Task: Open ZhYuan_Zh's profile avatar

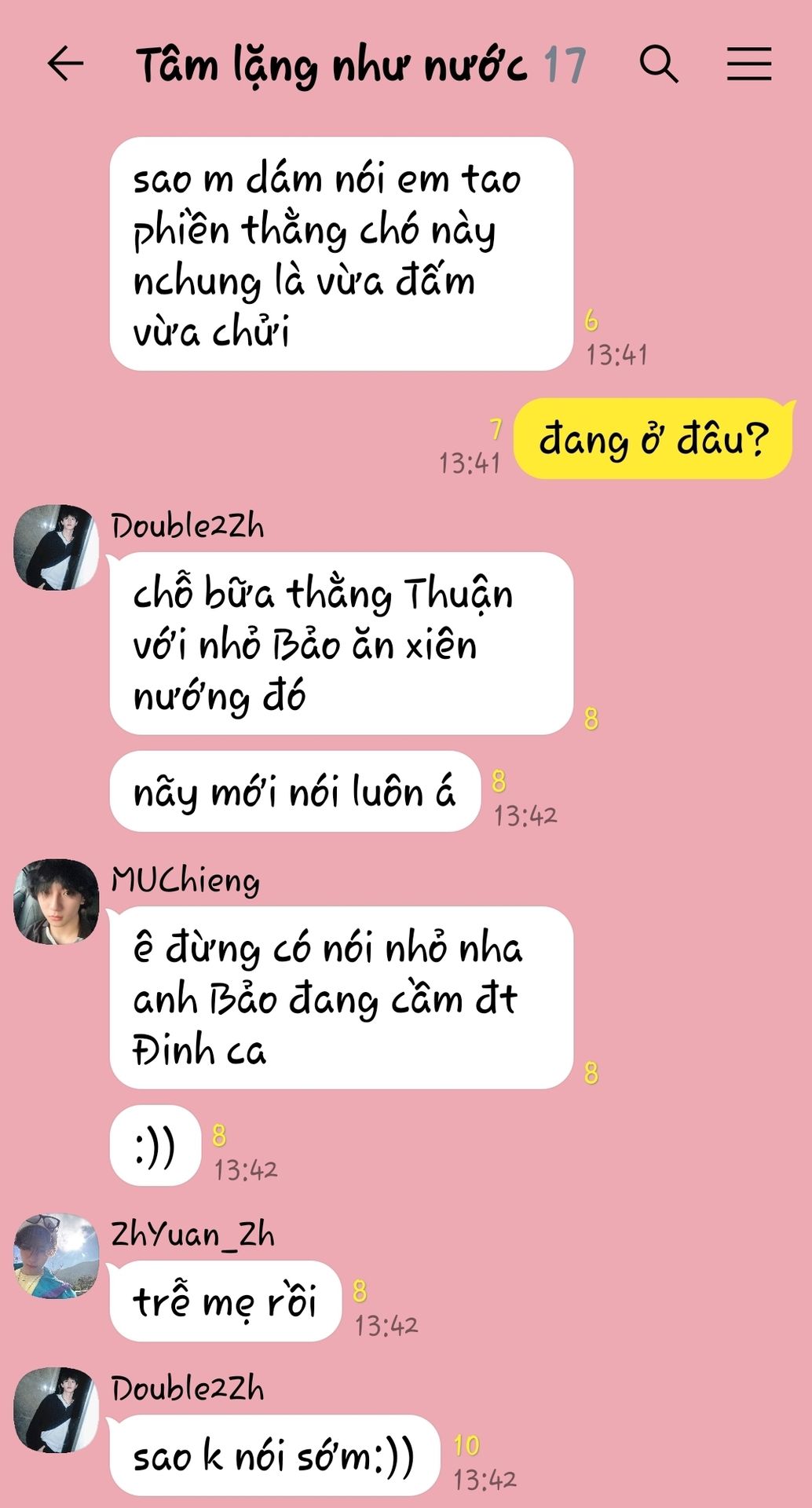Action: tap(57, 1255)
